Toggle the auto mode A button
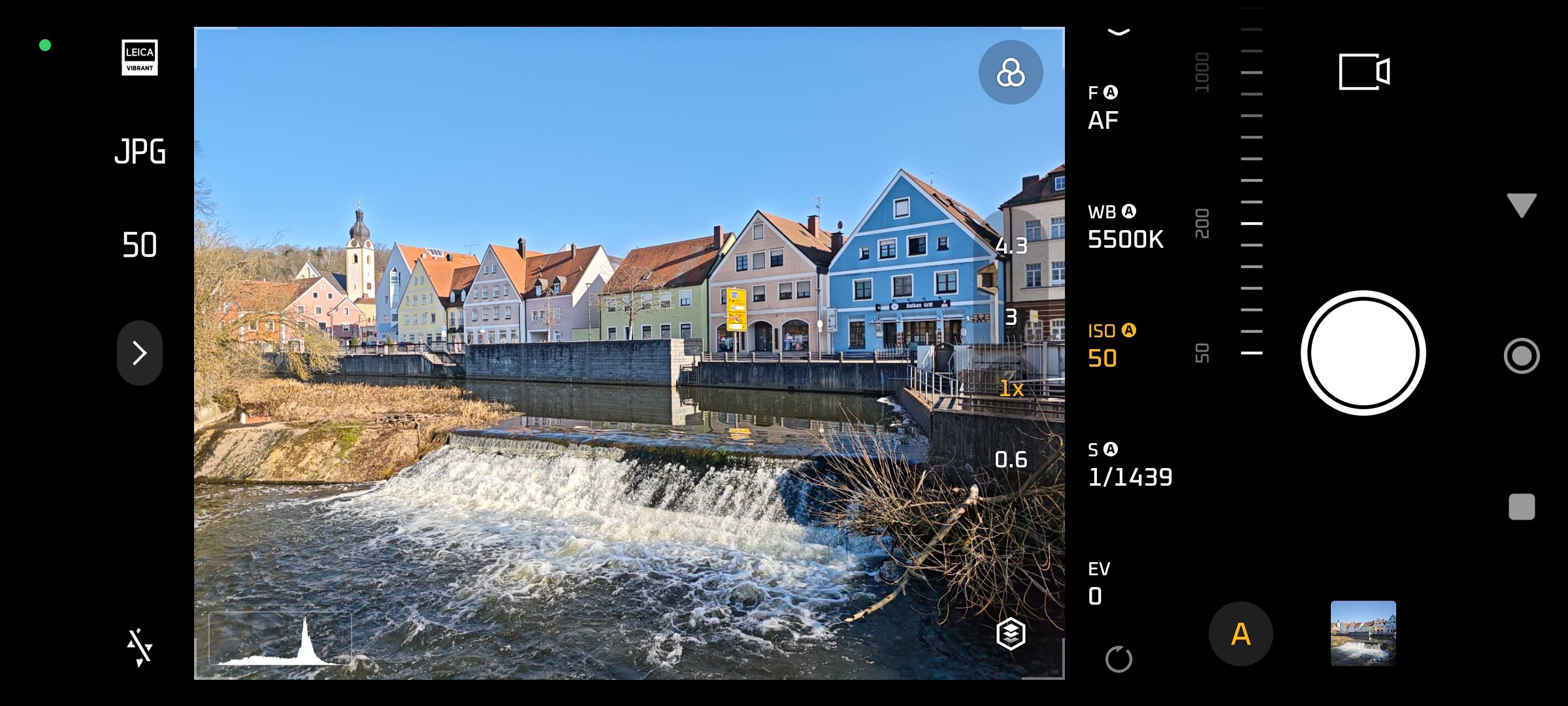The height and width of the screenshot is (706, 1568). [1240, 633]
